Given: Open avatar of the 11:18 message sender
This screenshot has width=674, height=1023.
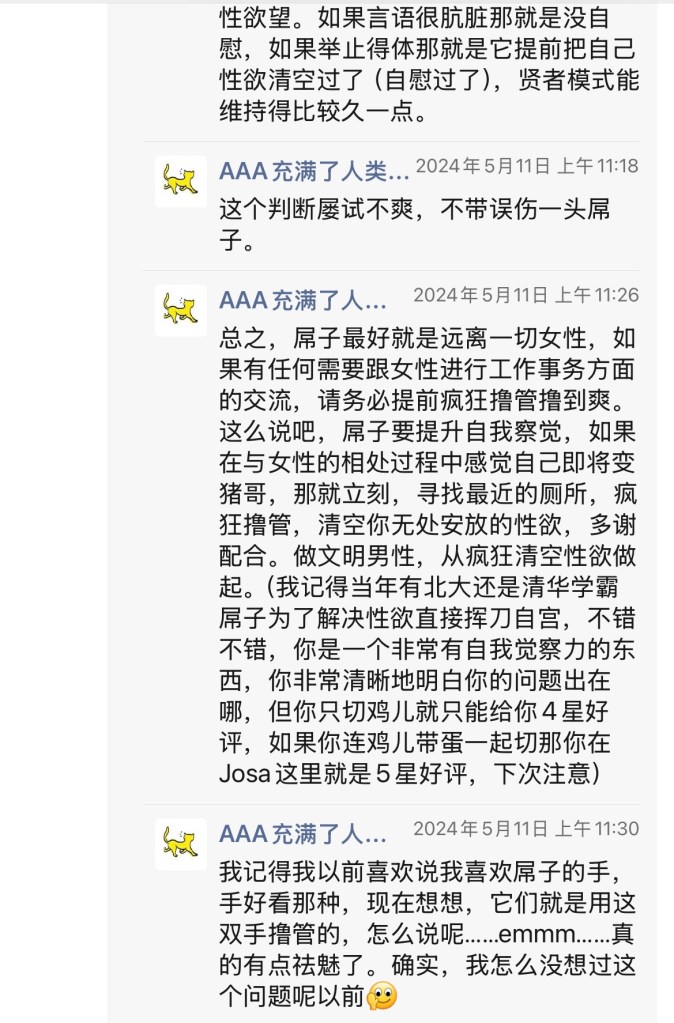Looking at the screenshot, I should pos(180,181).
